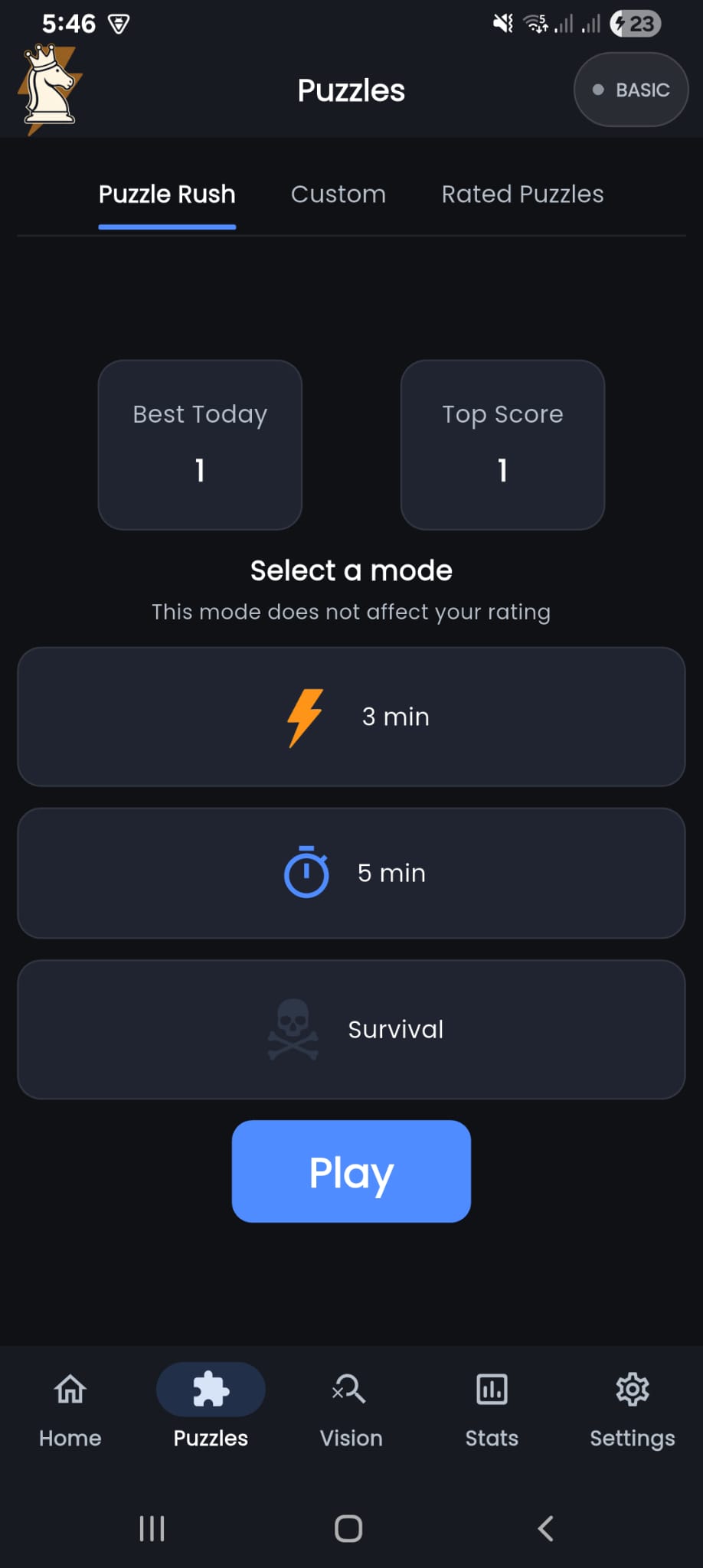703x1568 pixels.
Task: Tap the magnifying glass Vision icon
Action: coord(349,1389)
